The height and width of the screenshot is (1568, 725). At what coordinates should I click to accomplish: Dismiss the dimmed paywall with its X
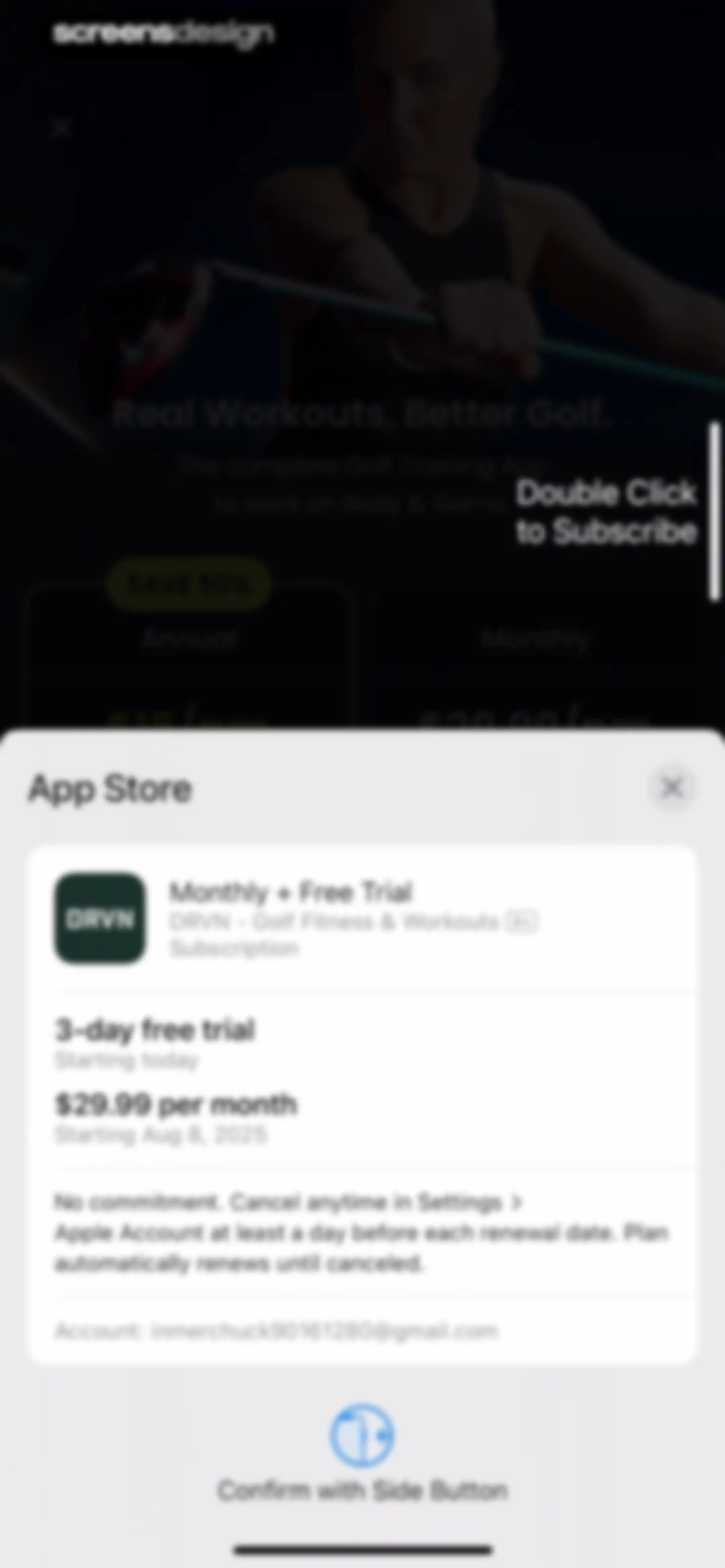pos(61,128)
